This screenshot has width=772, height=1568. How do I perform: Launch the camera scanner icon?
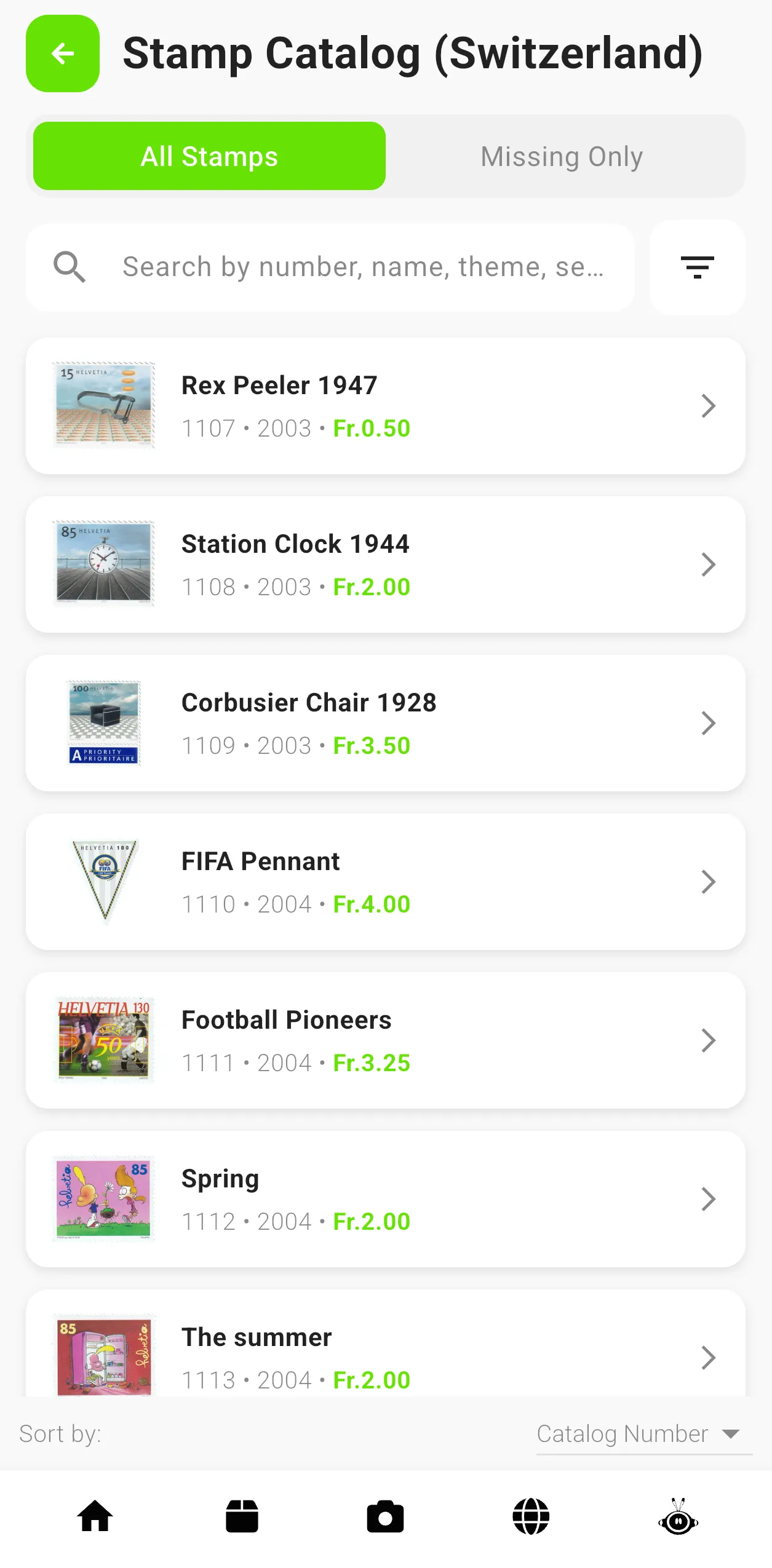click(x=386, y=1516)
